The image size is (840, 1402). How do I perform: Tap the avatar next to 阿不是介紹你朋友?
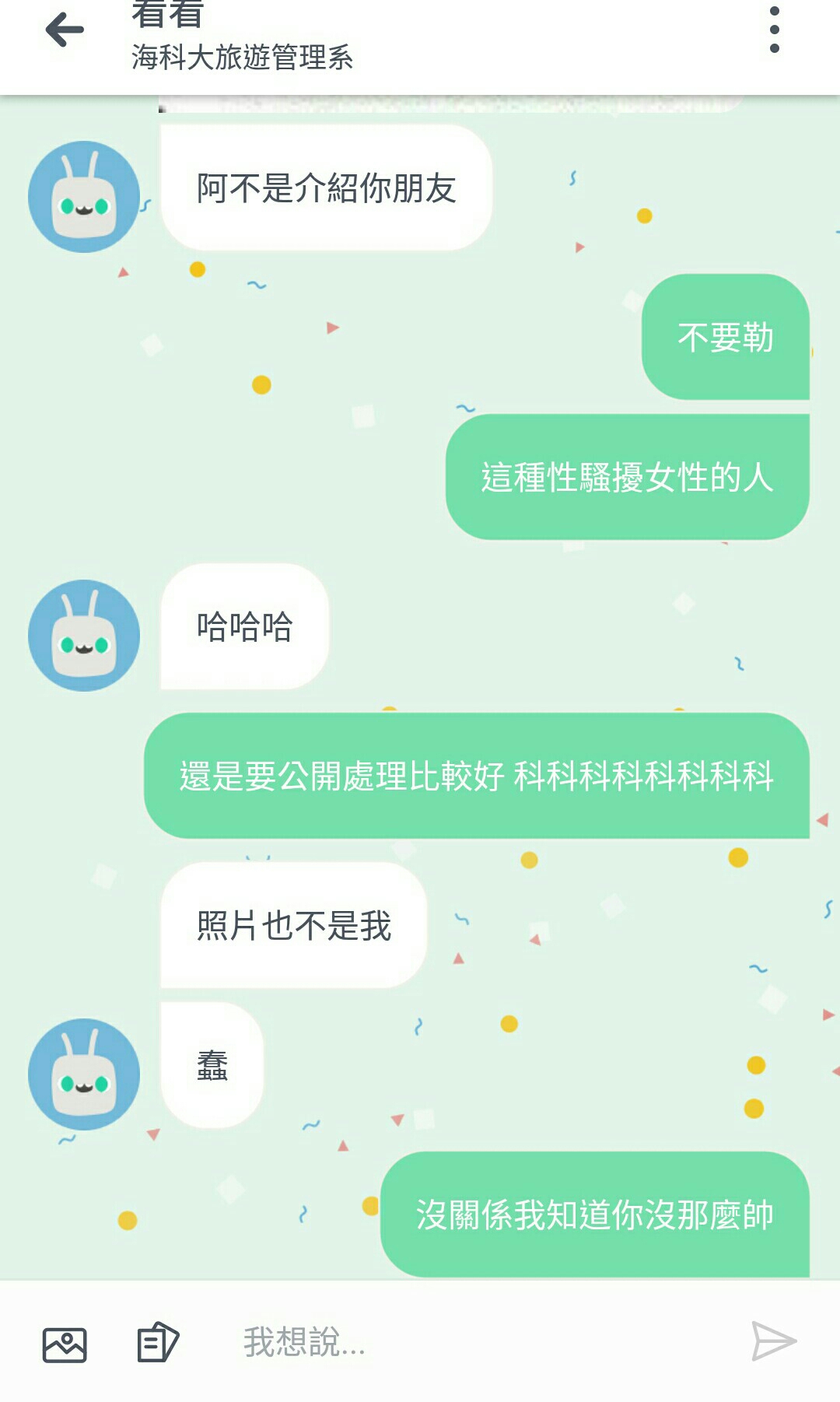83,196
